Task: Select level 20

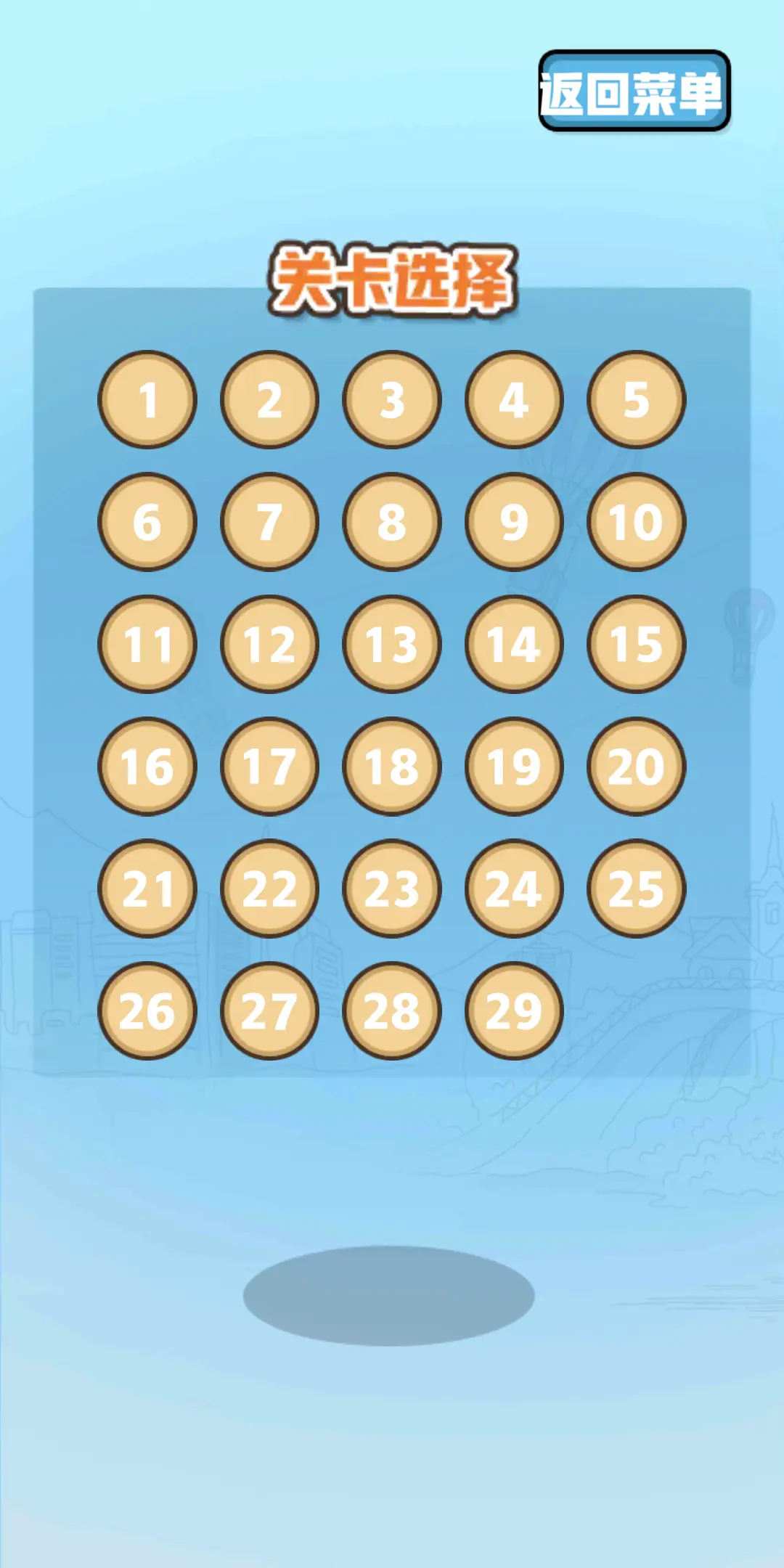Action: (636, 766)
